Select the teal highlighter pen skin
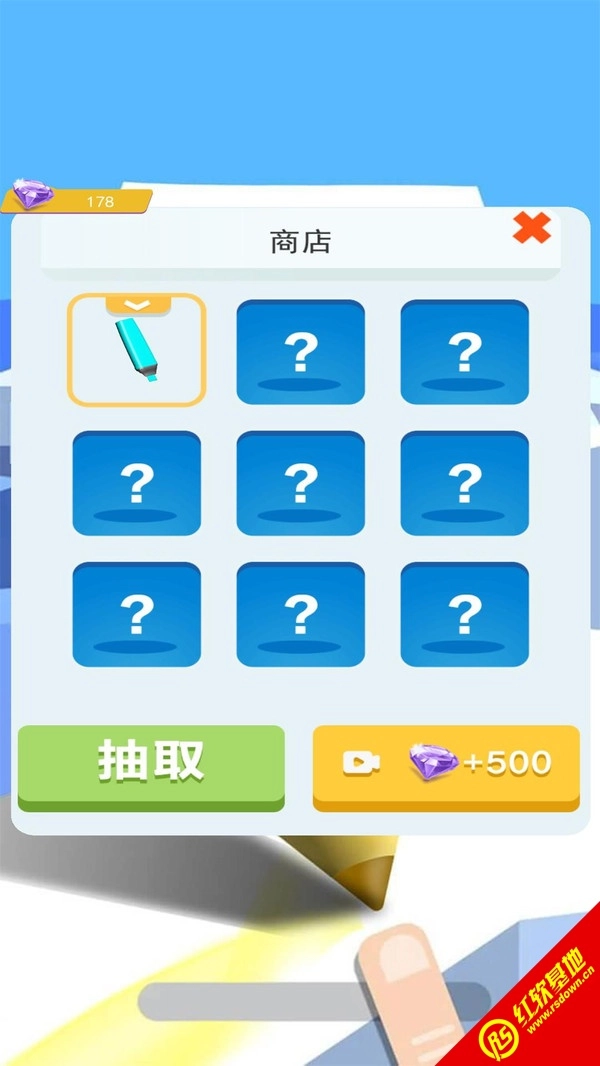The height and width of the screenshot is (1066, 600). pyautogui.click(x=136, y=350)
